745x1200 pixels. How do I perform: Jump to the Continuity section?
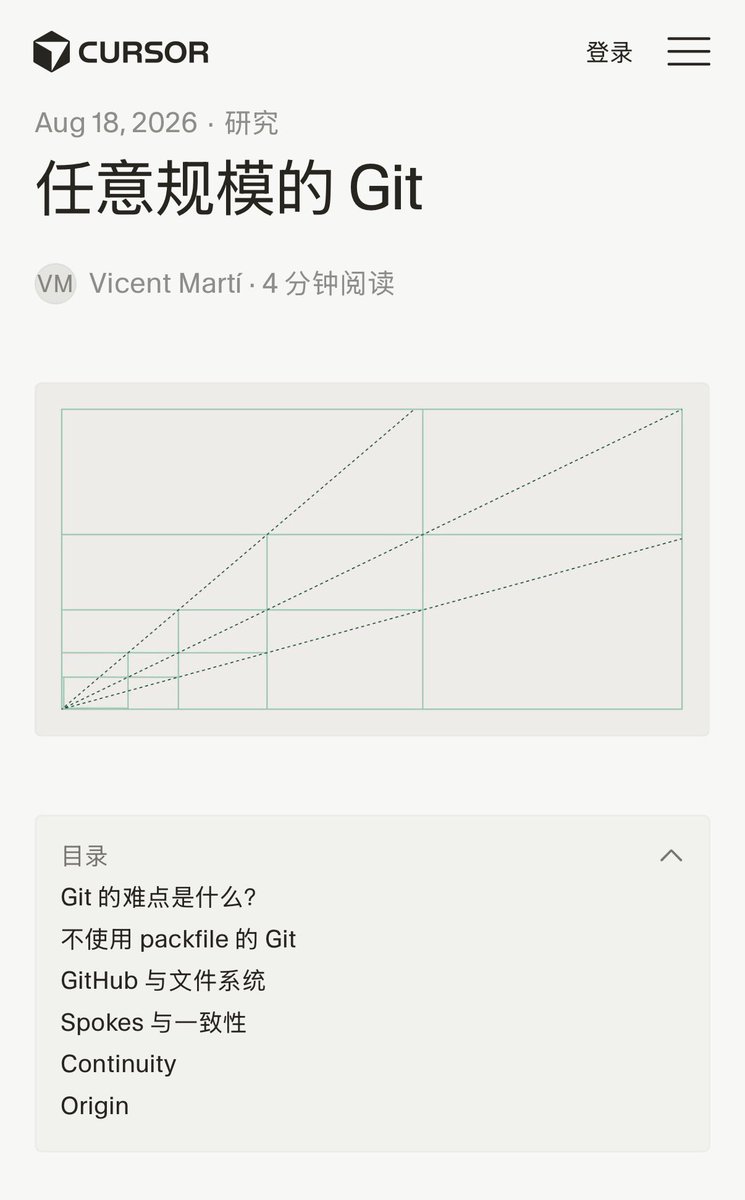(x=118, y=1064)
